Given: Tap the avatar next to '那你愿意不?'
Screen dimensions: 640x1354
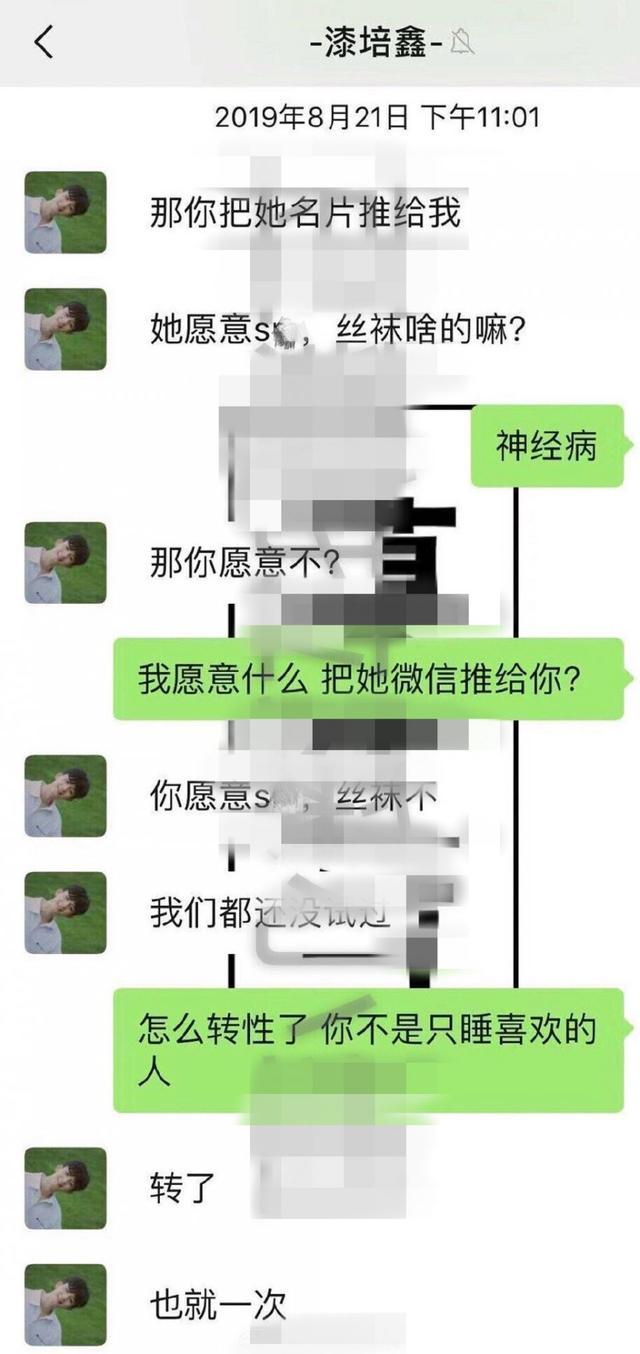Looking at the screenshot, I should click(65, 562).
